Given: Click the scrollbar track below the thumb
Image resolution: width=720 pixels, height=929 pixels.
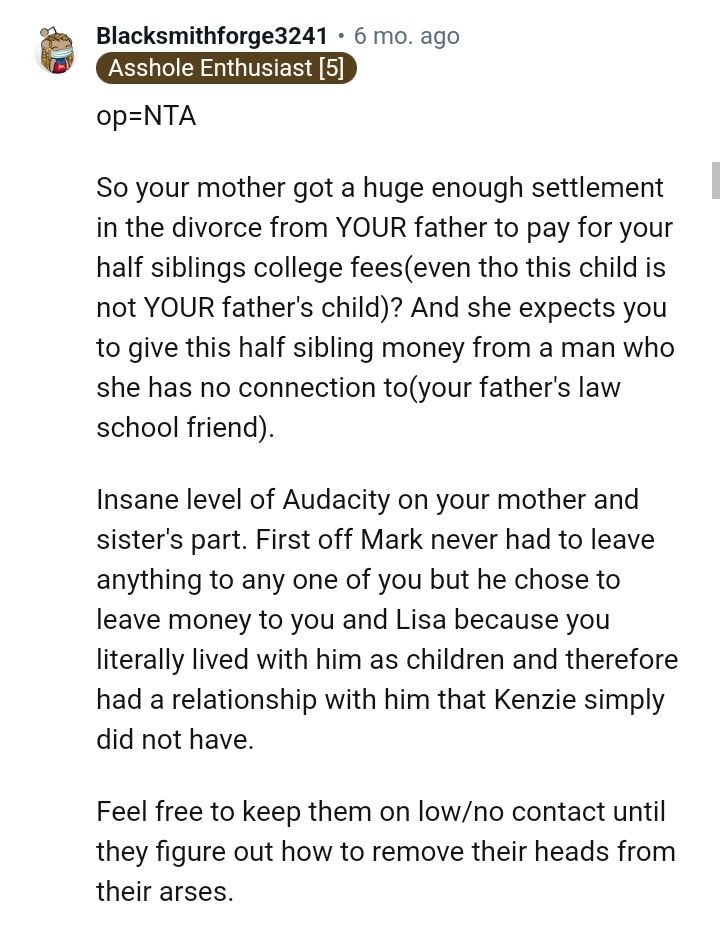Looking at the screenshot, I should [x=713, y=500].
